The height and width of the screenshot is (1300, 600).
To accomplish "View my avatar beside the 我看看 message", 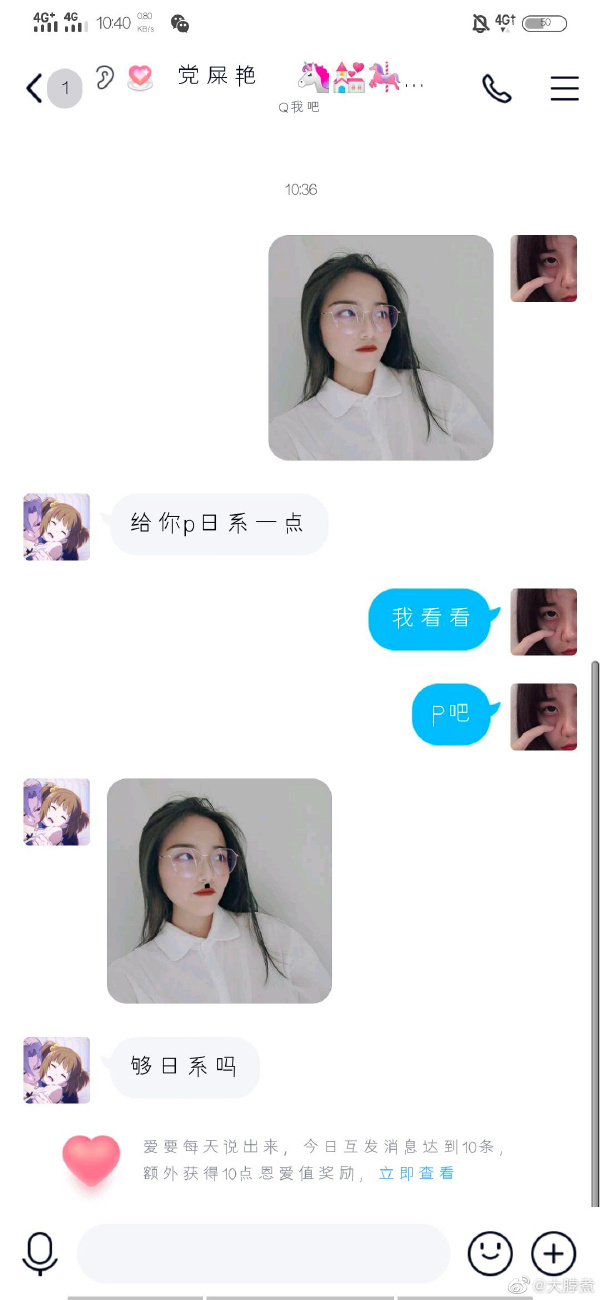I will [543, 621].
